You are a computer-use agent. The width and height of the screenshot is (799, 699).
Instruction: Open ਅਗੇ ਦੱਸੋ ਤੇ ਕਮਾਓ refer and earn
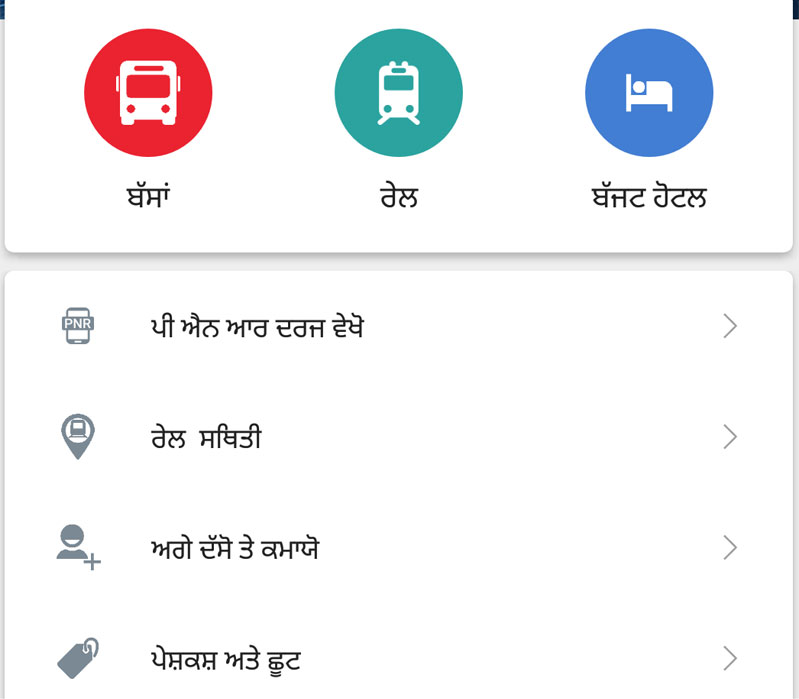(398, 548)
